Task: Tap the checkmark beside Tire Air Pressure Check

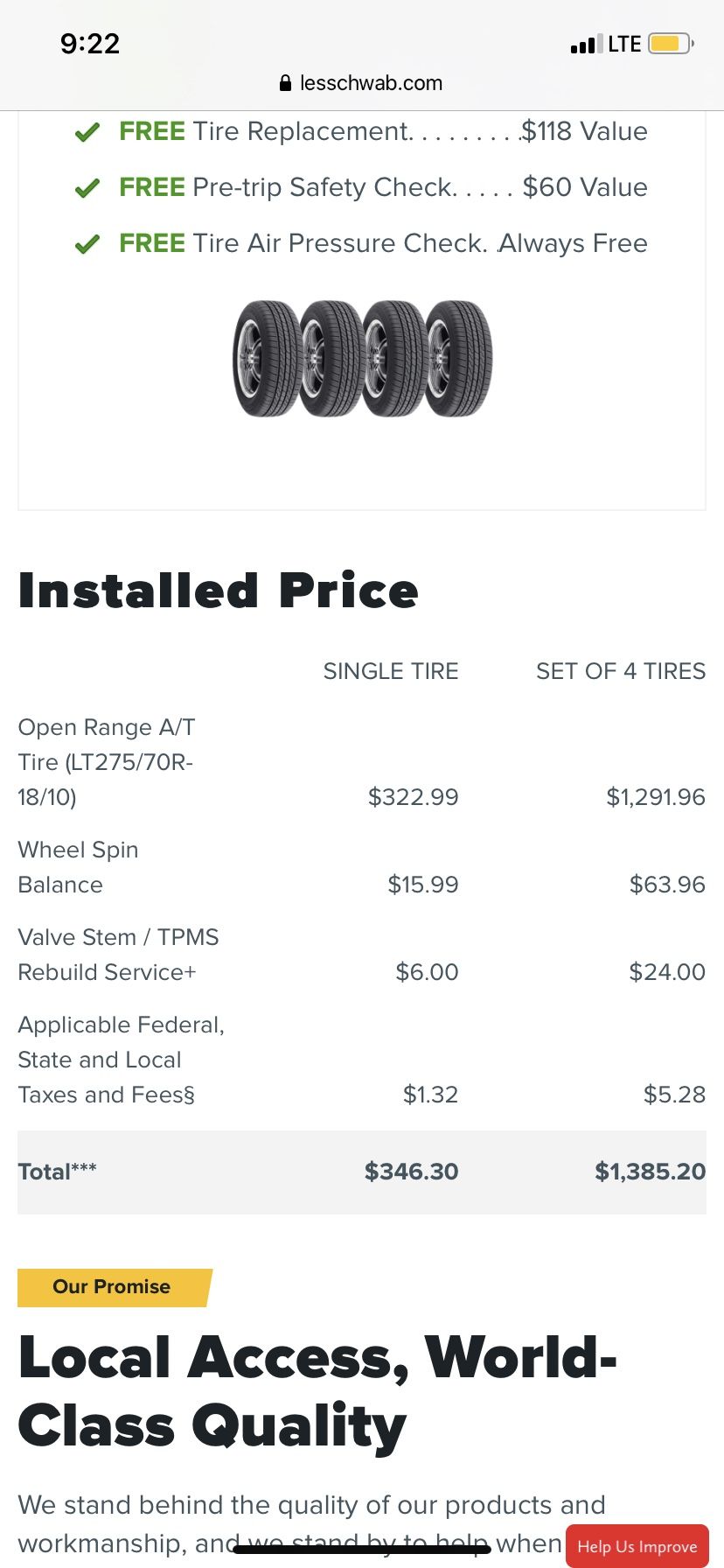Action: [x=87, y=243]
